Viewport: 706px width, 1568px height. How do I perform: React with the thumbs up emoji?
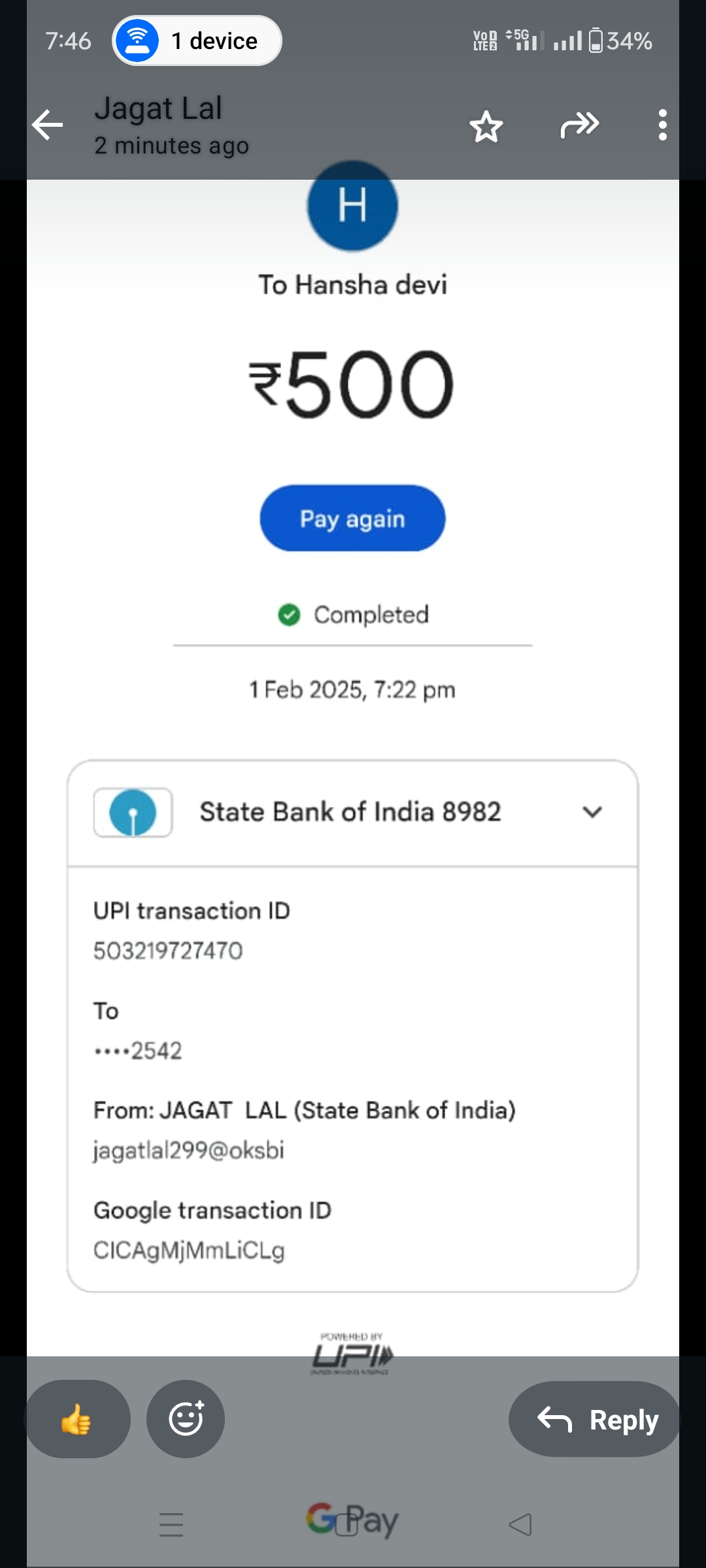[77, 1419]
